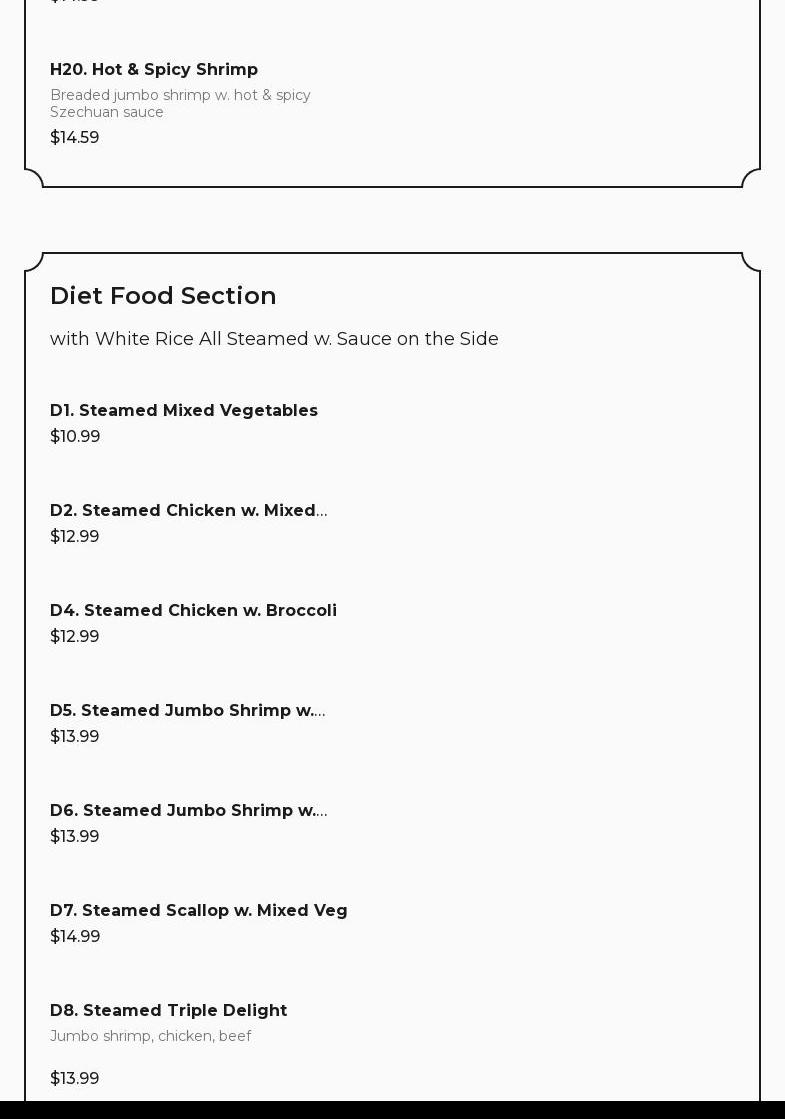This screenshot has height=1119, width=785.
Task: Open the H20. Hot & Spicy Shrimp item
Action: point(154,70)
